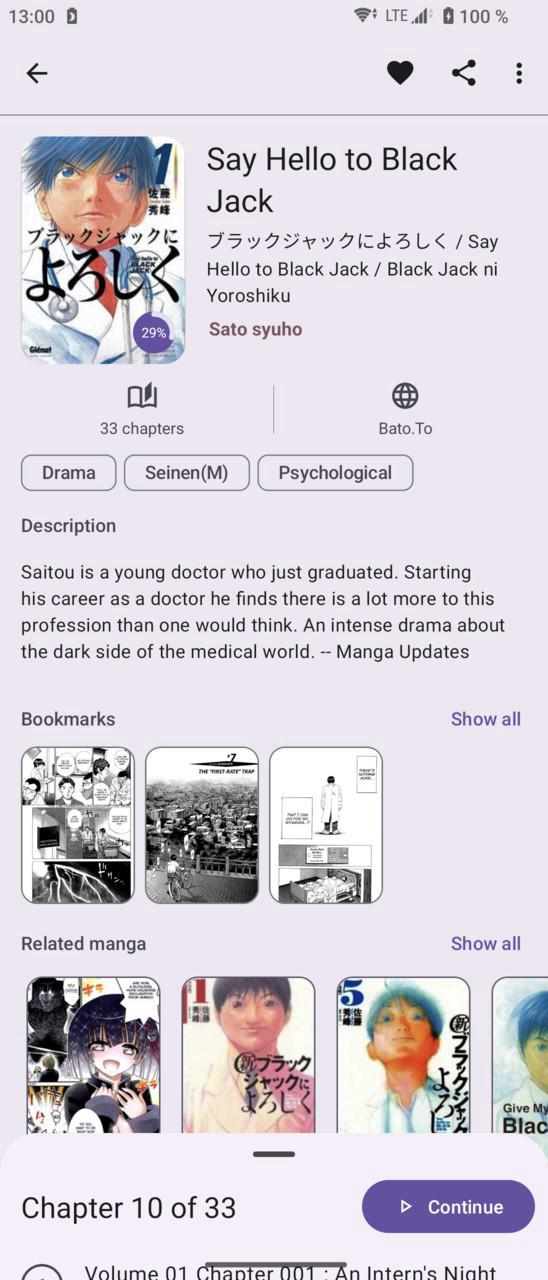Share this manga
The height and width of the screenshot is (1280, 548).
(464, 73)
